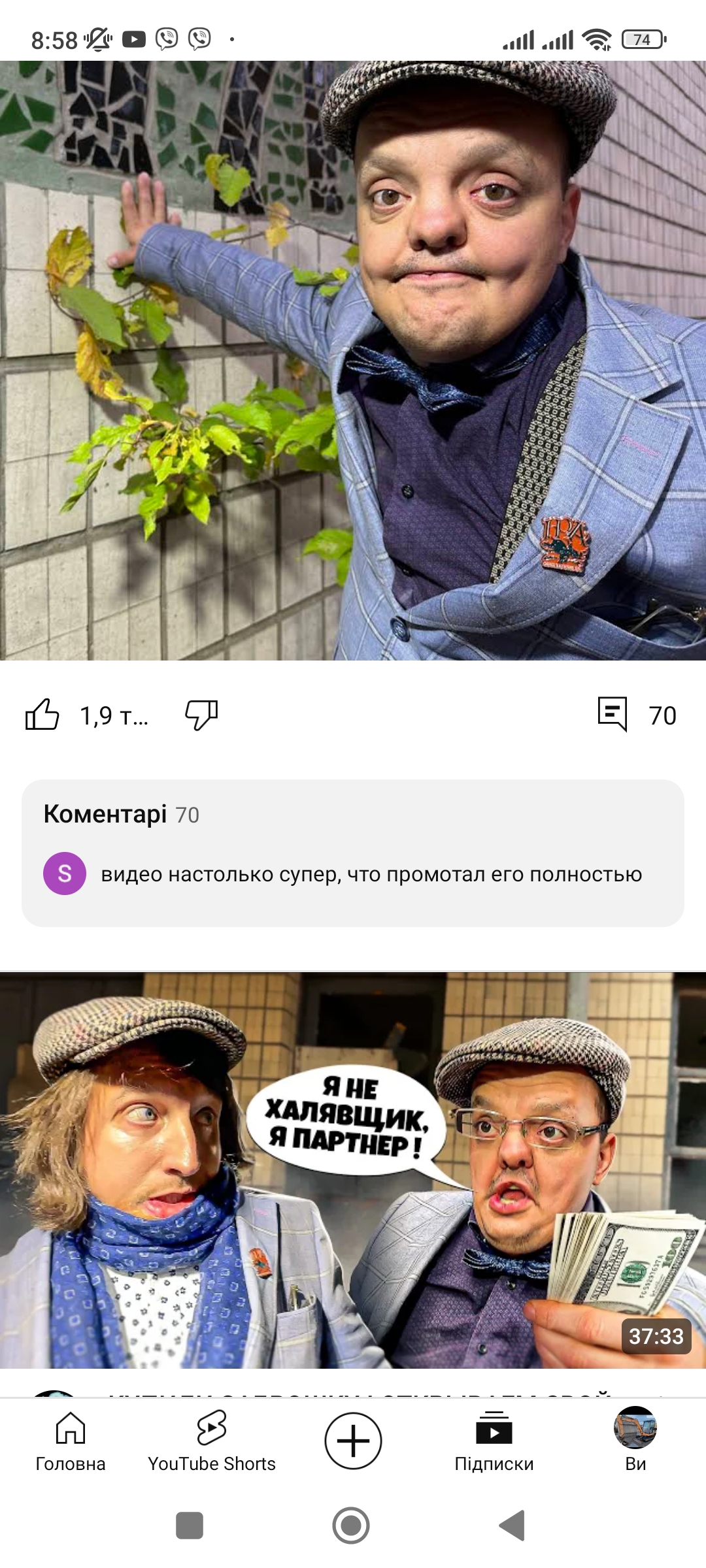The width and height of the screenshot is (706, 1568).
Task: Expand the Коментарі section
Action: (x=353, y=853)
